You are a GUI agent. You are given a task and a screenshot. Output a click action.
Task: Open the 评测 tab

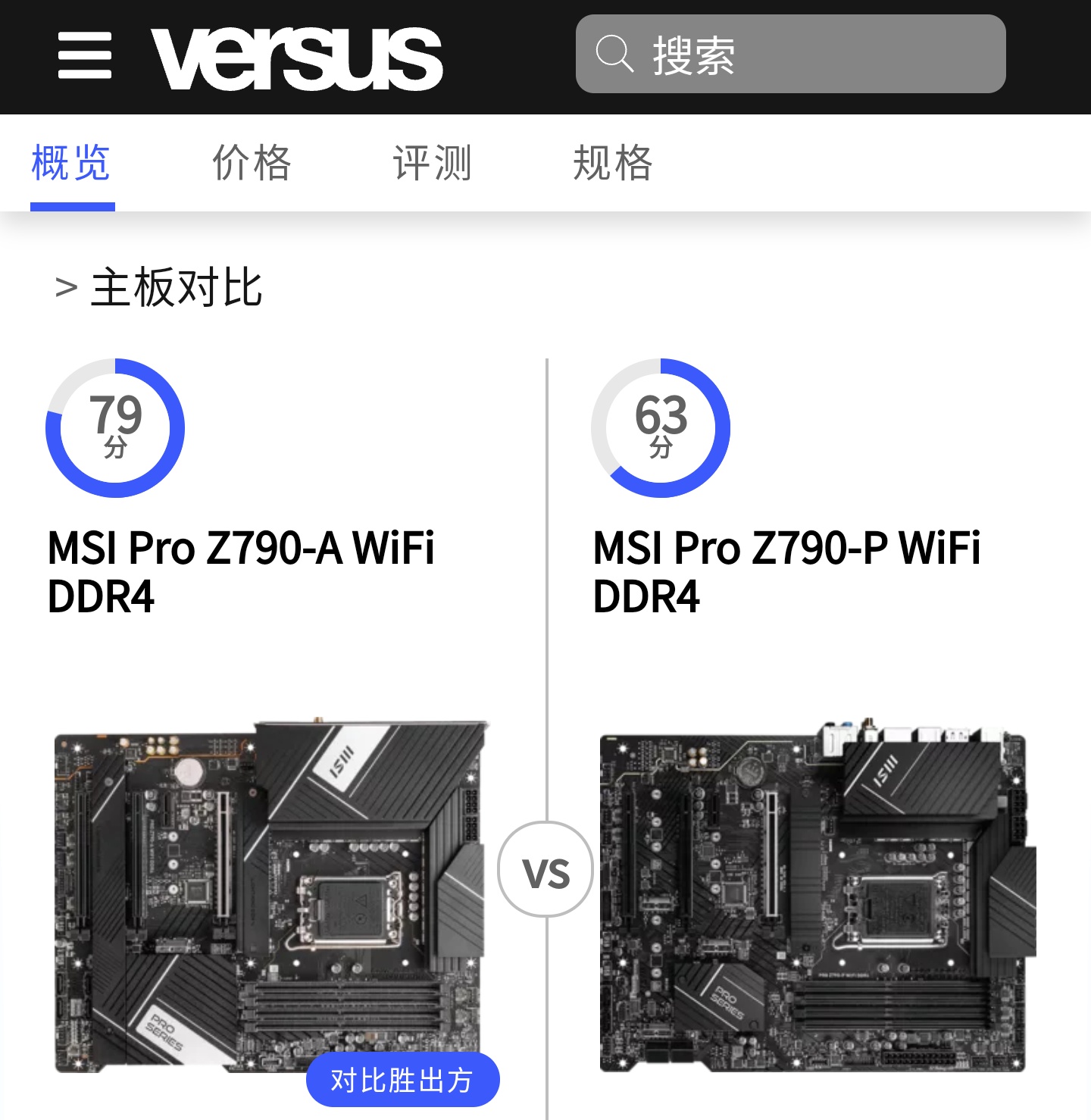(x=432, y=163)
